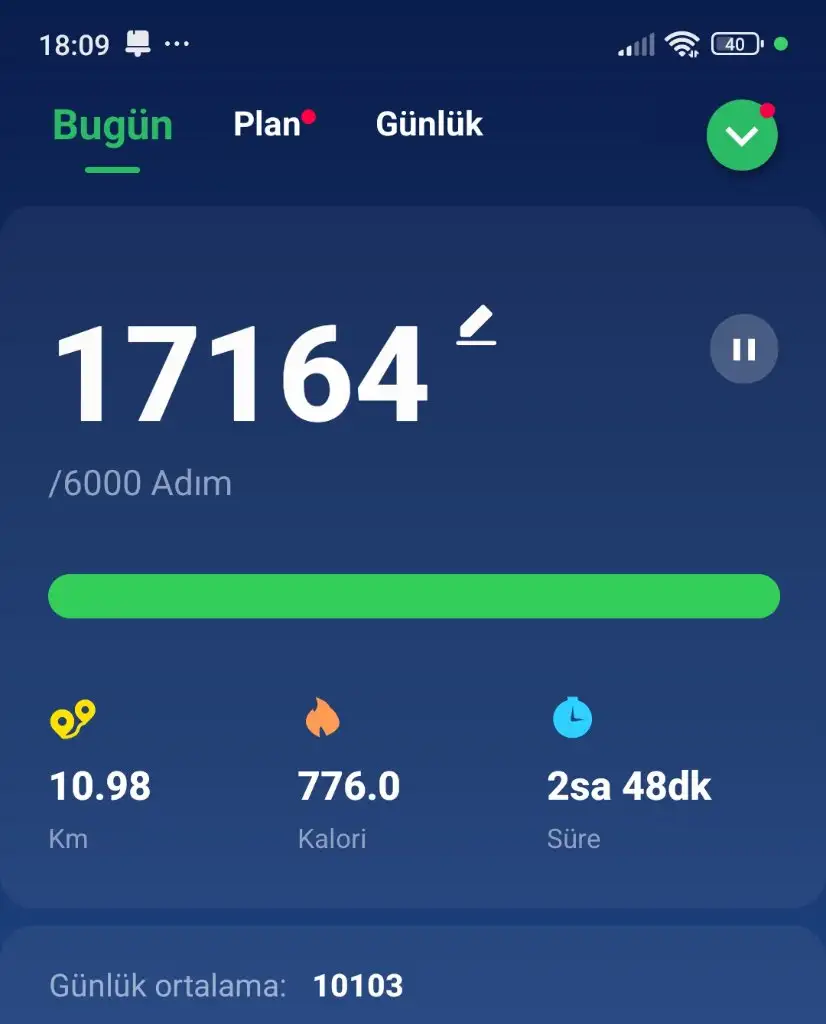Switch to the Bugün tab
This screenshot has height=1024, width=826.
point(112,126)
